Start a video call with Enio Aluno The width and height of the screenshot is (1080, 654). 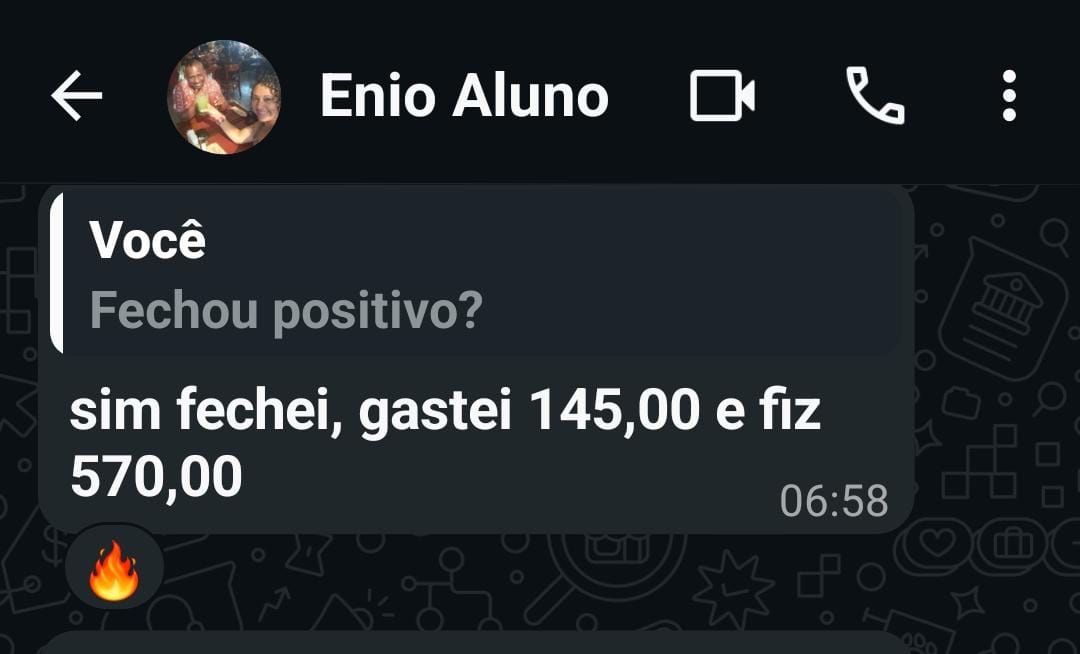722,97
